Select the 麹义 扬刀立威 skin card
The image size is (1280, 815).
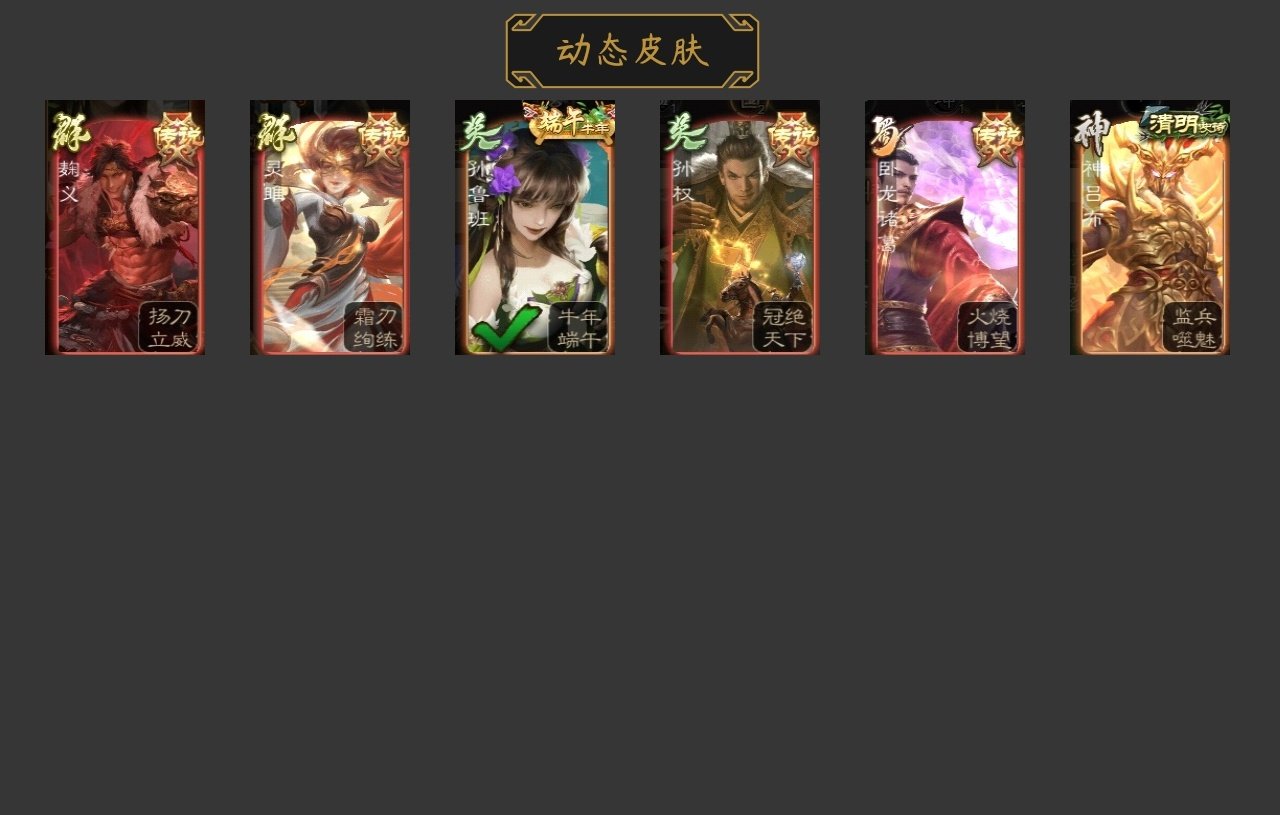[x=125, y=228]
